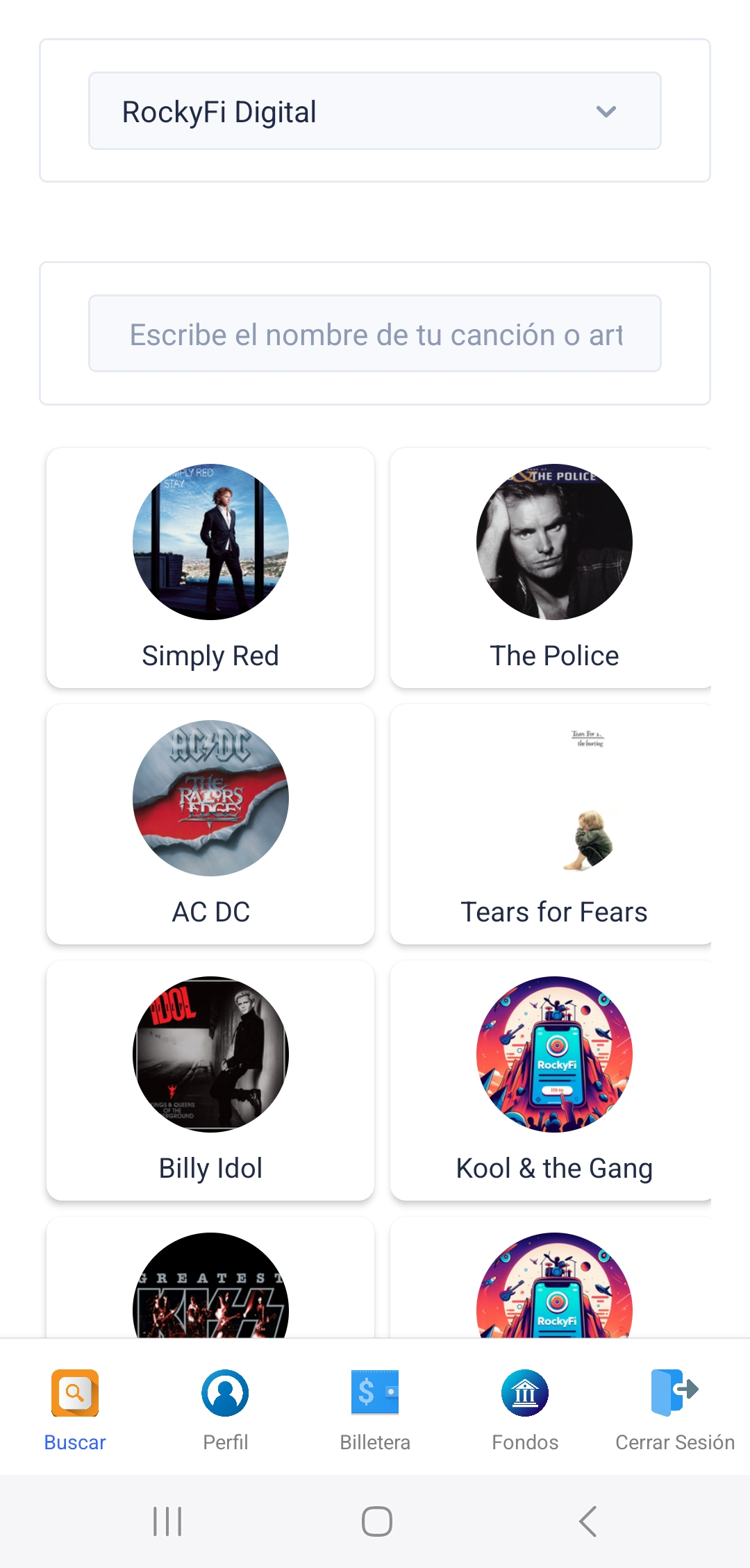
Task: Go to the system home screen
Action: pos(376,1521)
